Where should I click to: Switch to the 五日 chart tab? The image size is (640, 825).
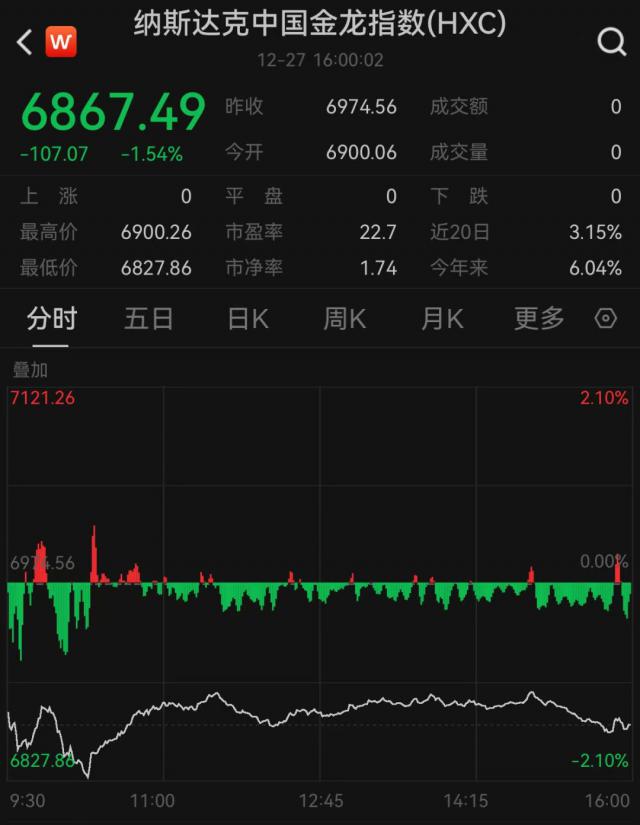[x=149, y=319]
